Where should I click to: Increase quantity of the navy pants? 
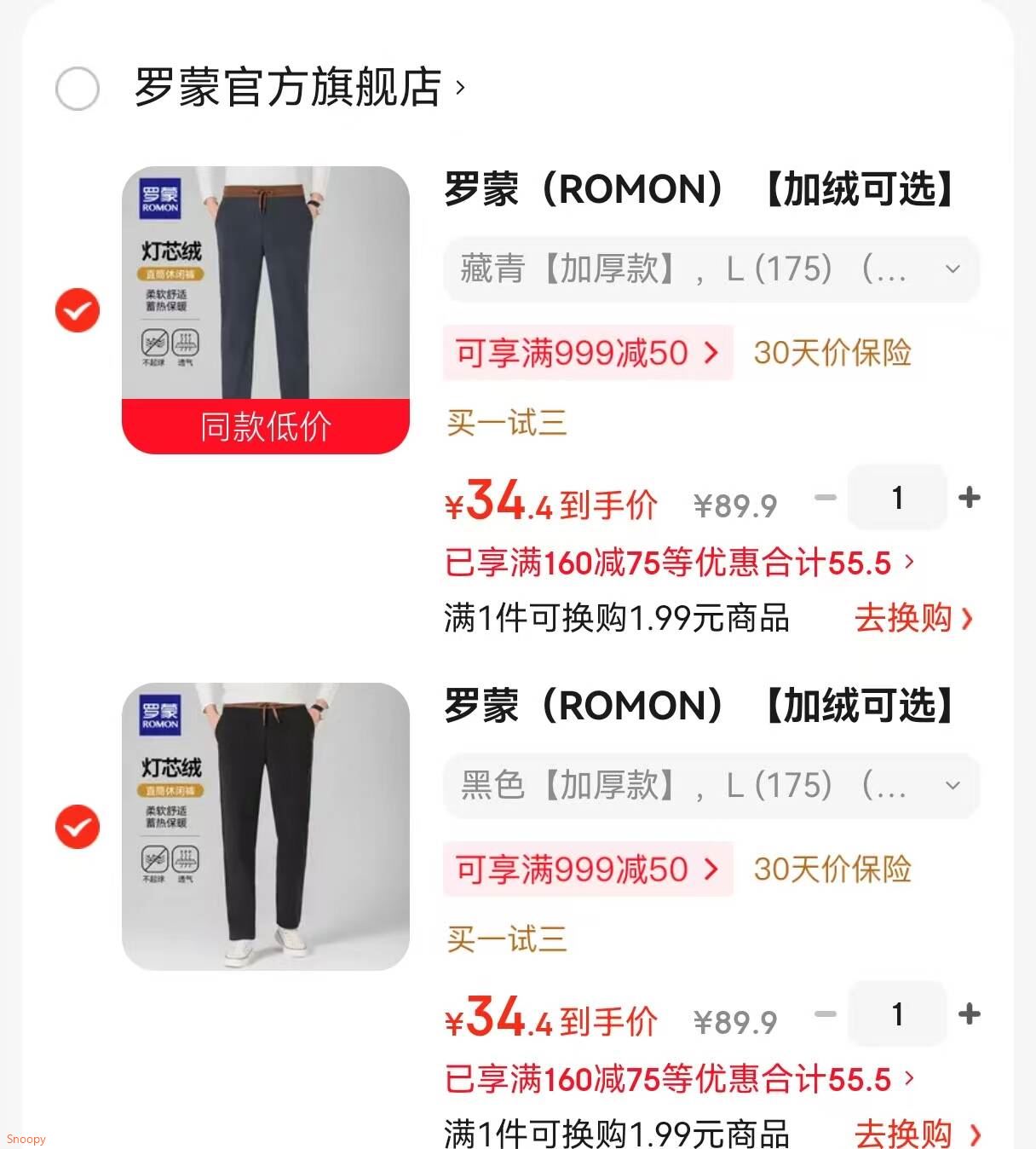[x=970, y=498]
